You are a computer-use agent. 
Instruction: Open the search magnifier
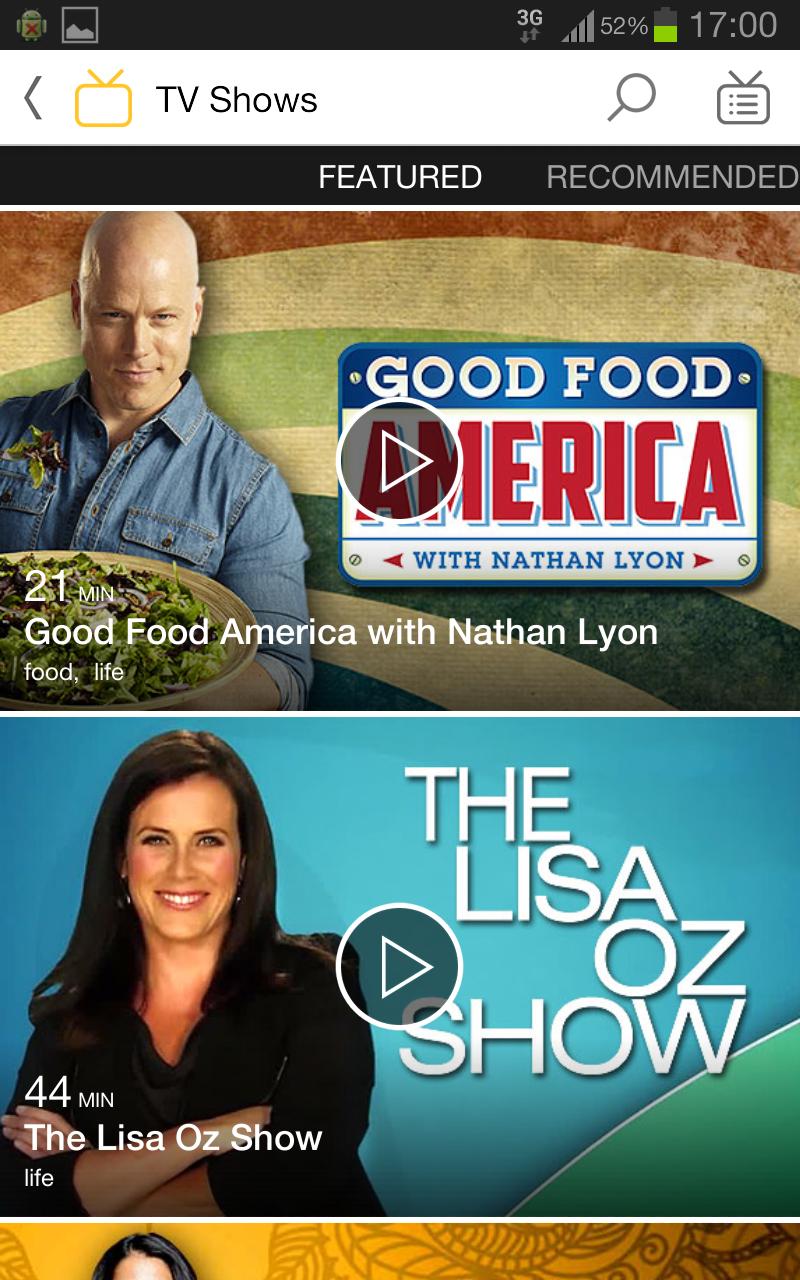click(x=631, y=99)
